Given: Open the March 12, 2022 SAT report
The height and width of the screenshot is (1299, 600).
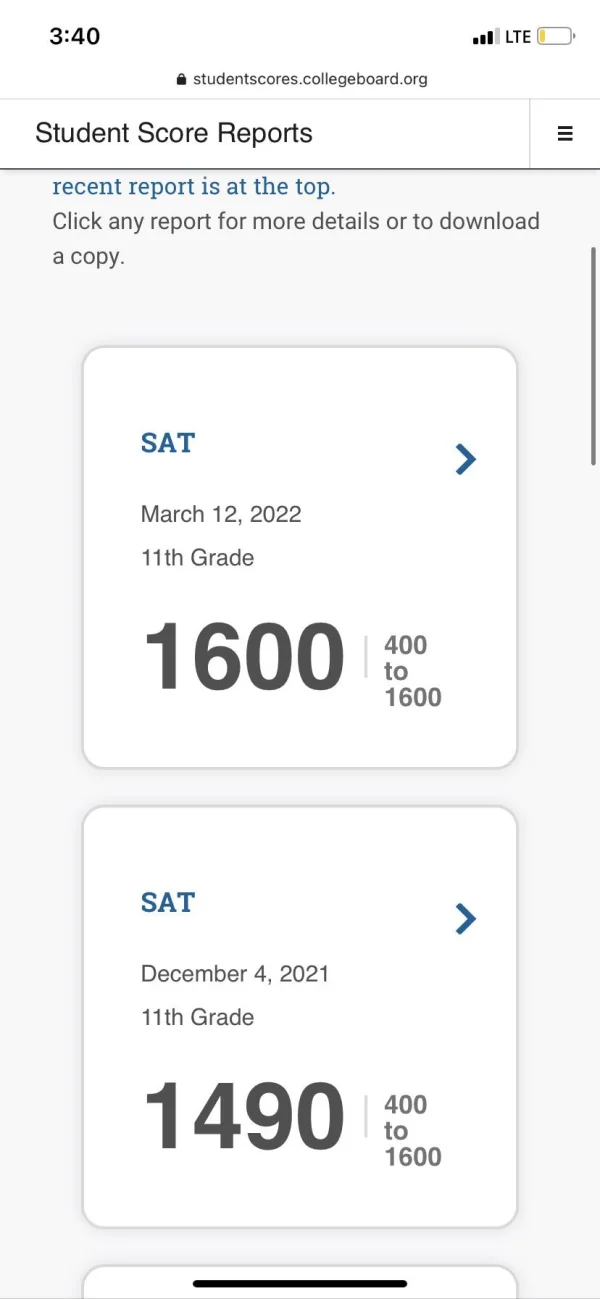Looking at the screenshot, I should pos(300,558).
